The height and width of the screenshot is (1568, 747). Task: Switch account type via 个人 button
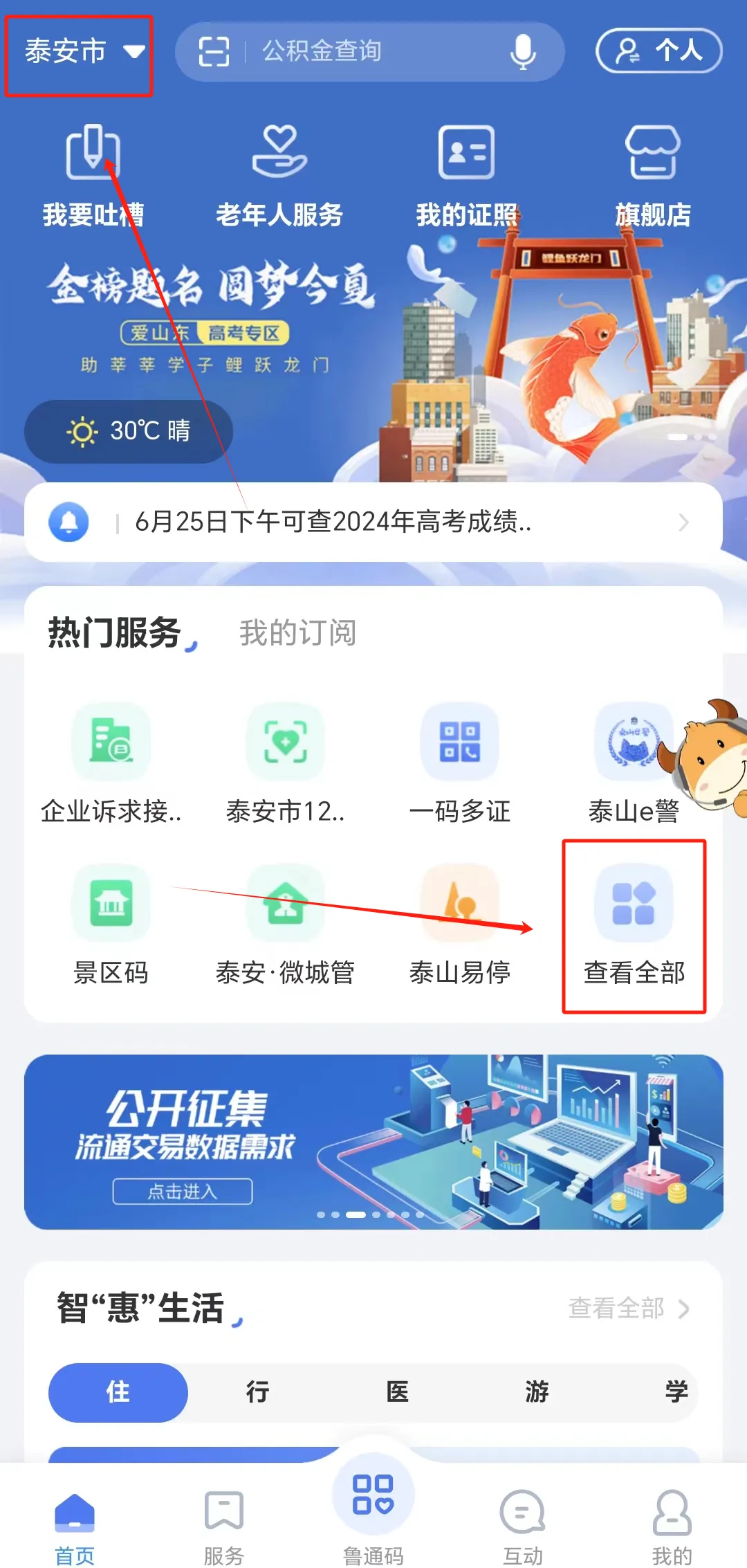coord(658,51)
